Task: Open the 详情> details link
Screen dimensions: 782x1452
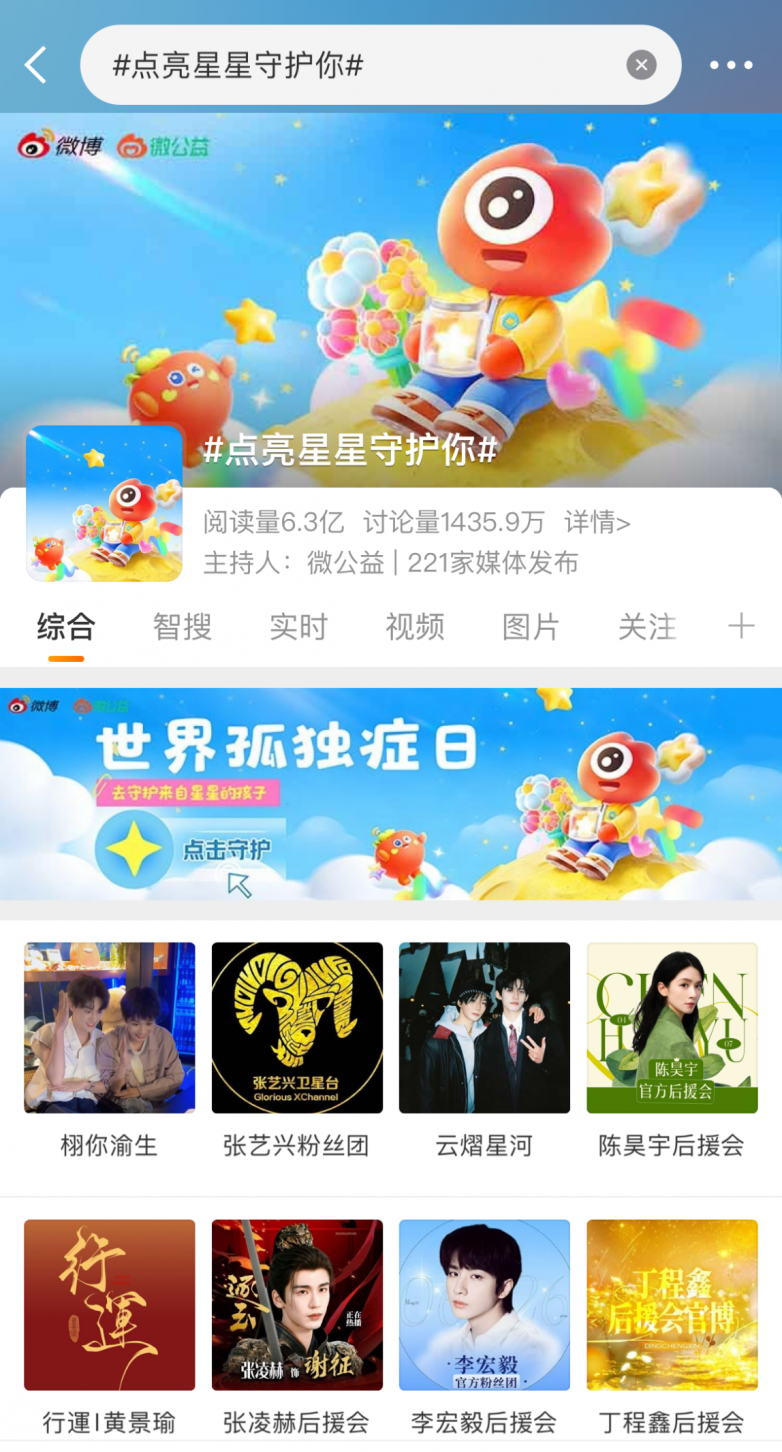Action: (597, 522)
